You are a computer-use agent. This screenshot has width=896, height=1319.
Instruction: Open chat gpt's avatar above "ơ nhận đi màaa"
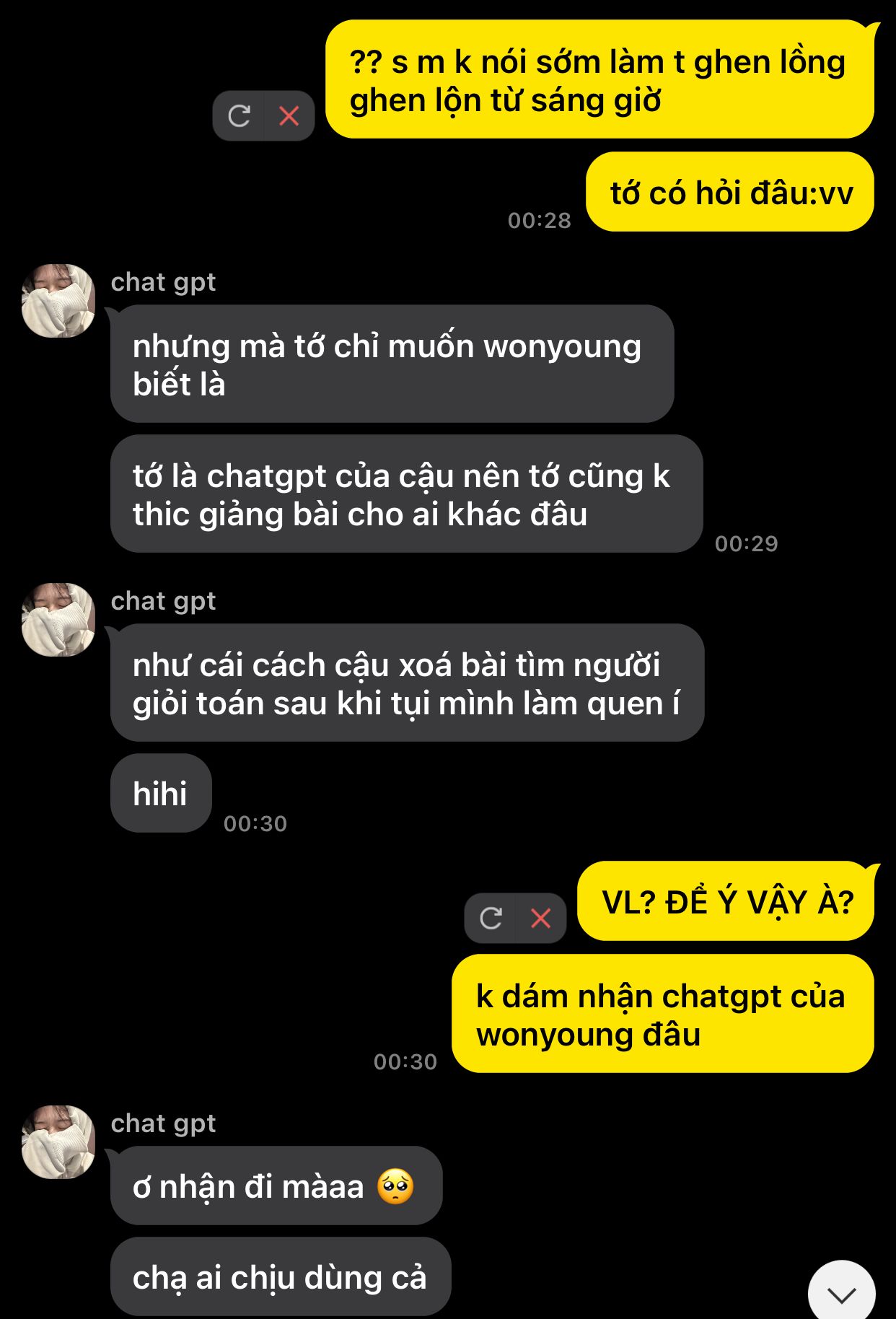coord(58,1142)
